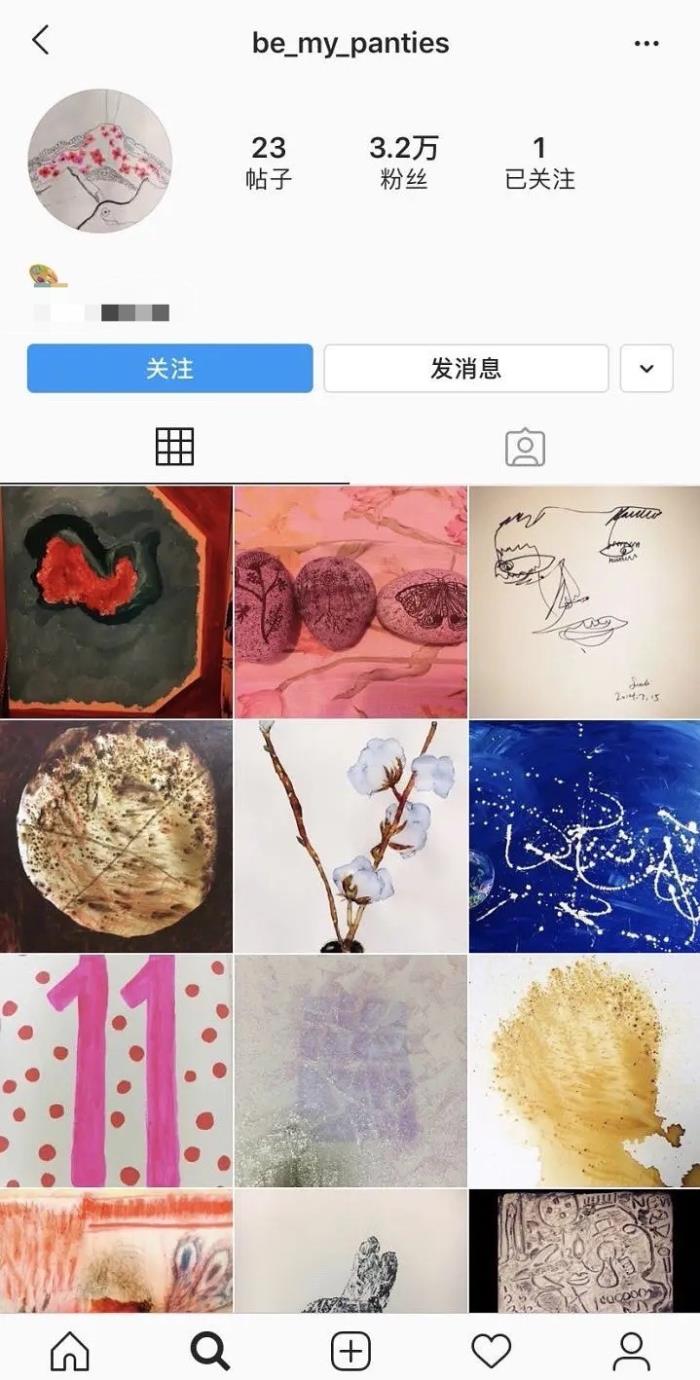Open the pink number 11 post
Image resolution: width=700 pixels, height=1380 pixels.
click(x=116, y=1070)
